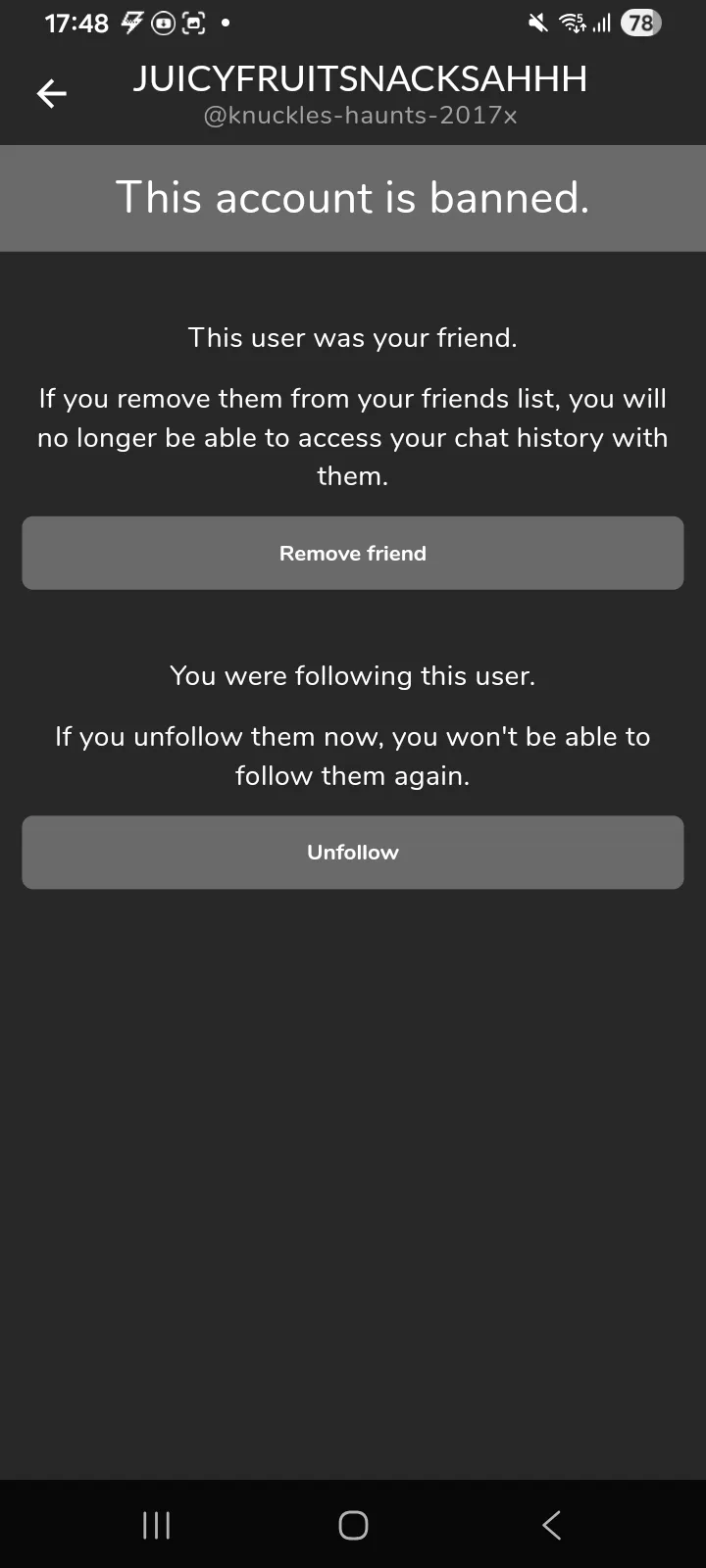The image size is (706, 1568).
Task: Remove this banned user from friends
Action: (353, 553)
